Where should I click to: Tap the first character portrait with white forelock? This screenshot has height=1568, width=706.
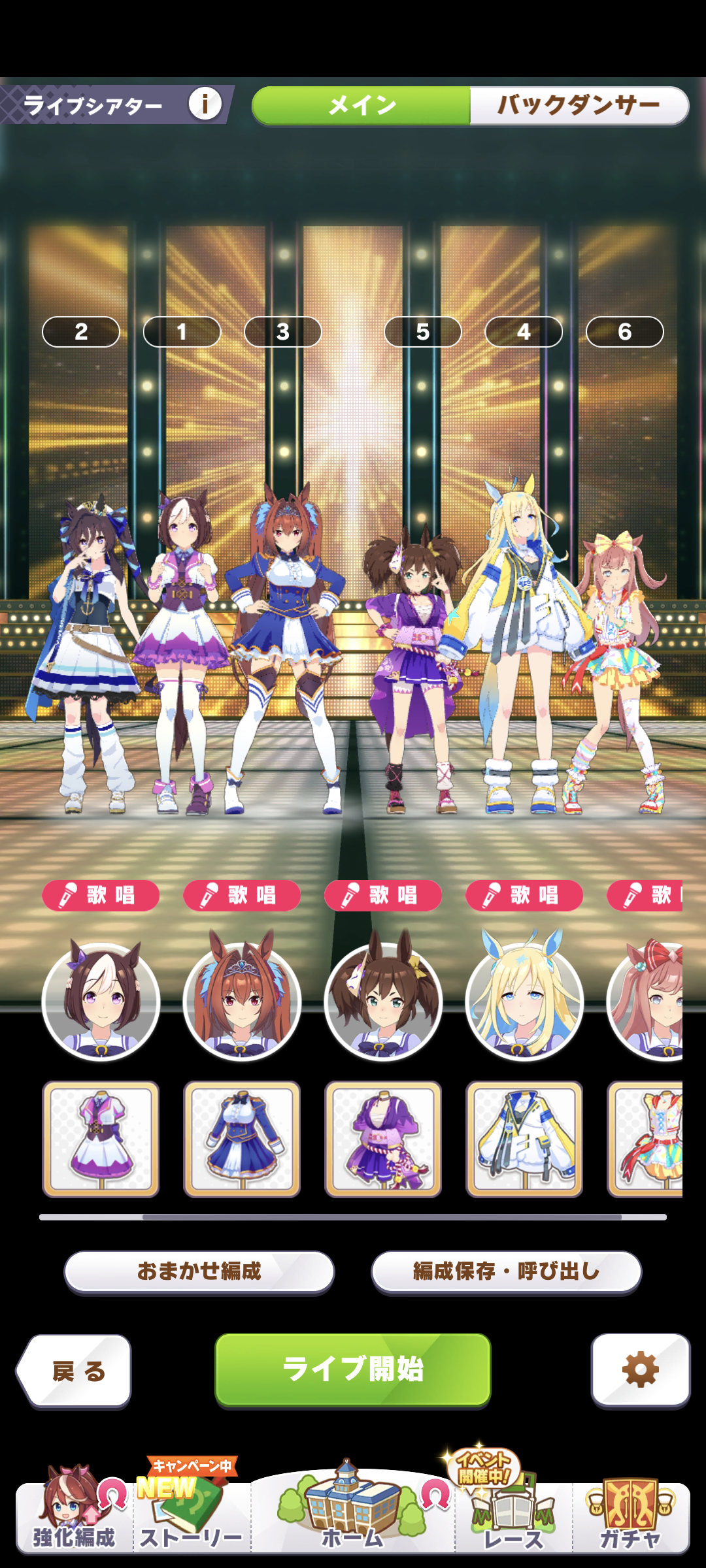pyautogui.click(x=101, y=1000)
